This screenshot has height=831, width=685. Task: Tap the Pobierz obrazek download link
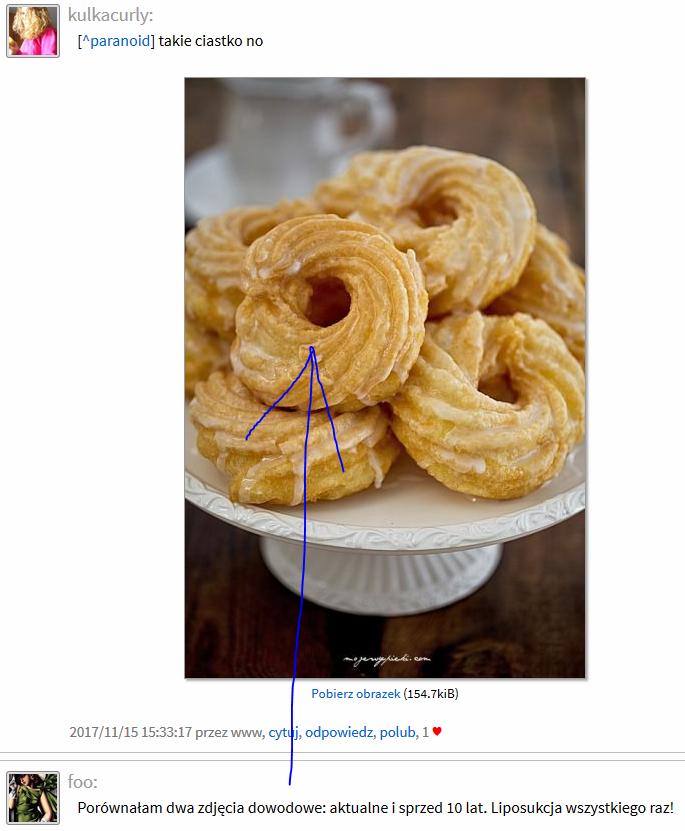coord(355,693)
